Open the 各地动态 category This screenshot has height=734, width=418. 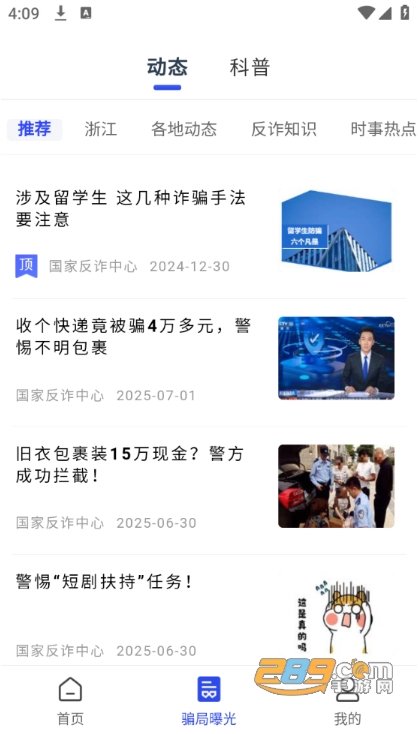[184, 129]
